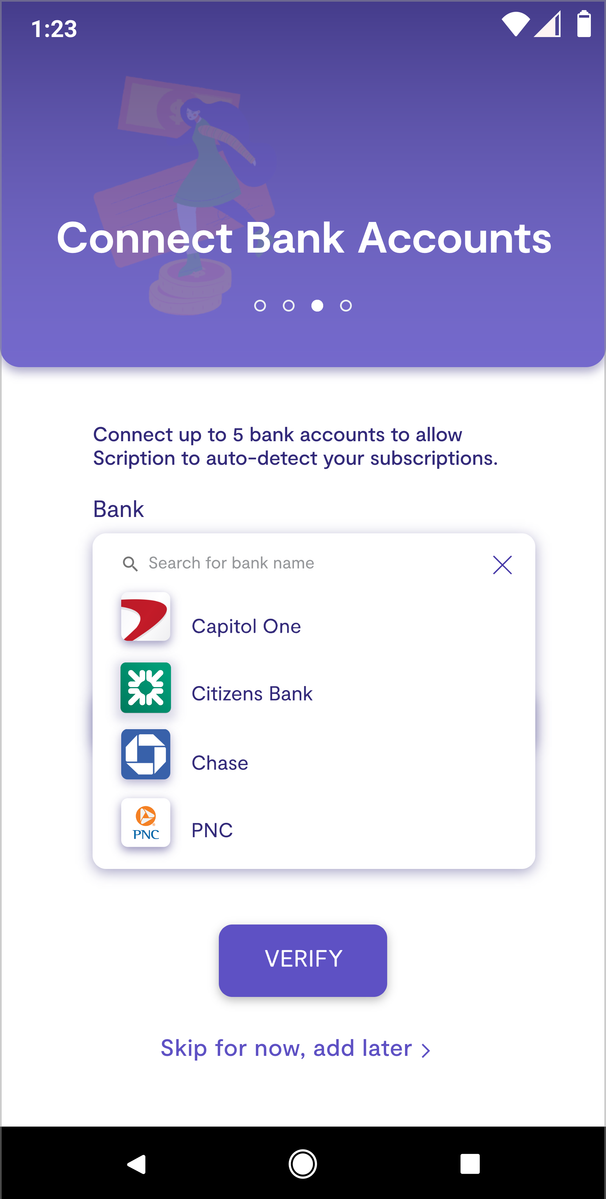Tap the Search for bank name field
The image size is (606, 1199).
click(300, 563)
